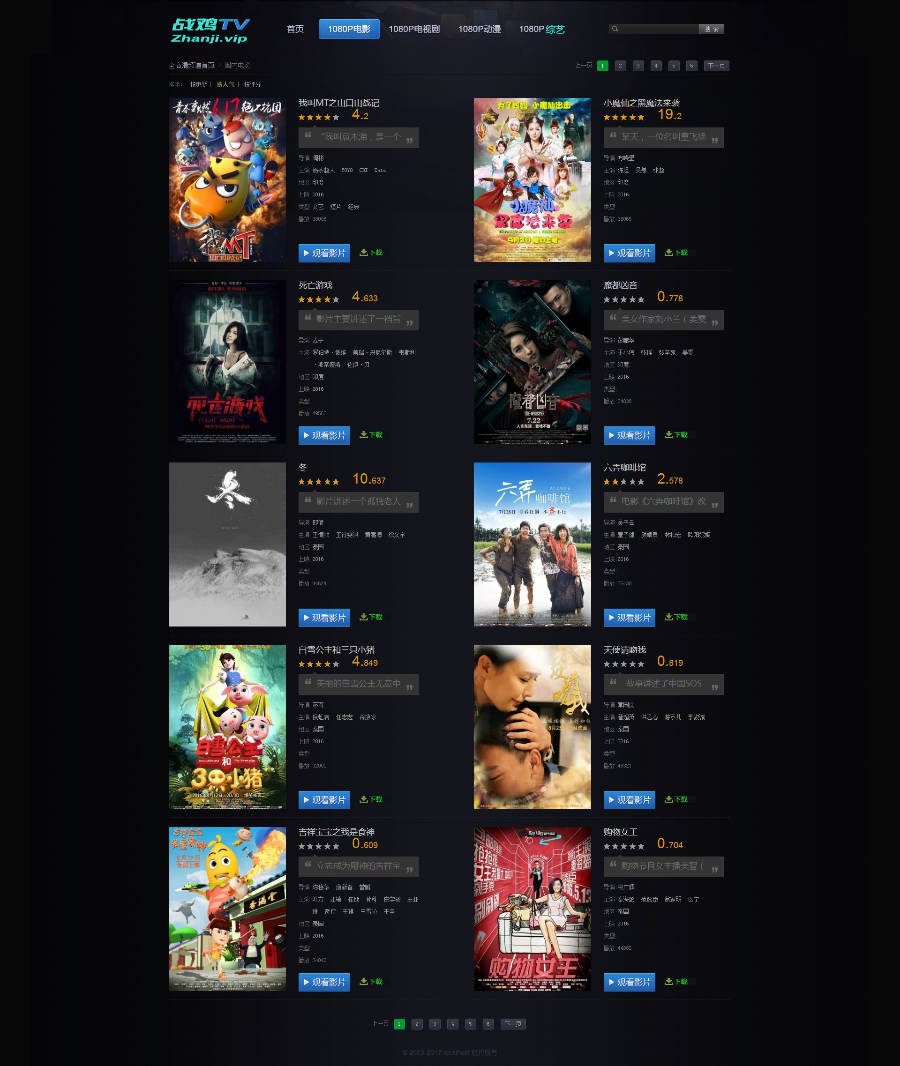The image size is (900, 1066).
Task: Switch to the 1080P综艺 tab
Action: tap(542, 29)
